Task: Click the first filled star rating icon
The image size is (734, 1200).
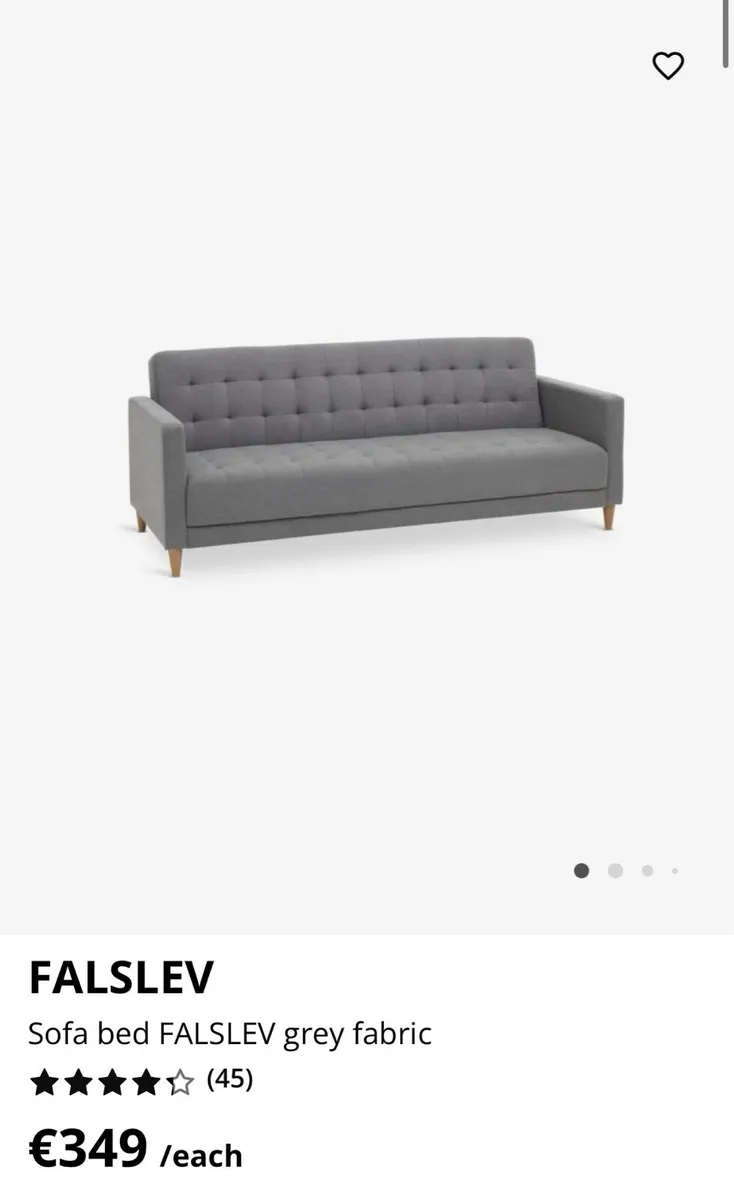Action: (x=44, y=1081)
